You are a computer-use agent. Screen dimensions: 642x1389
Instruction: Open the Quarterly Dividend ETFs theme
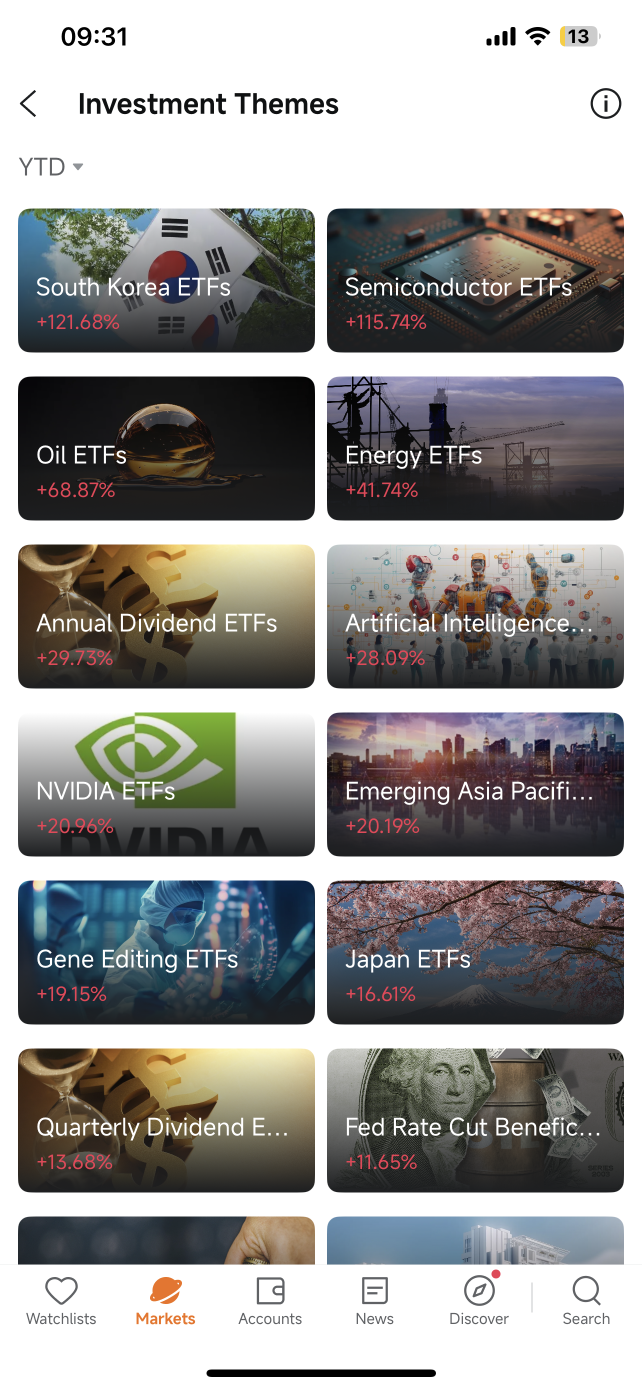[166, 1120]
